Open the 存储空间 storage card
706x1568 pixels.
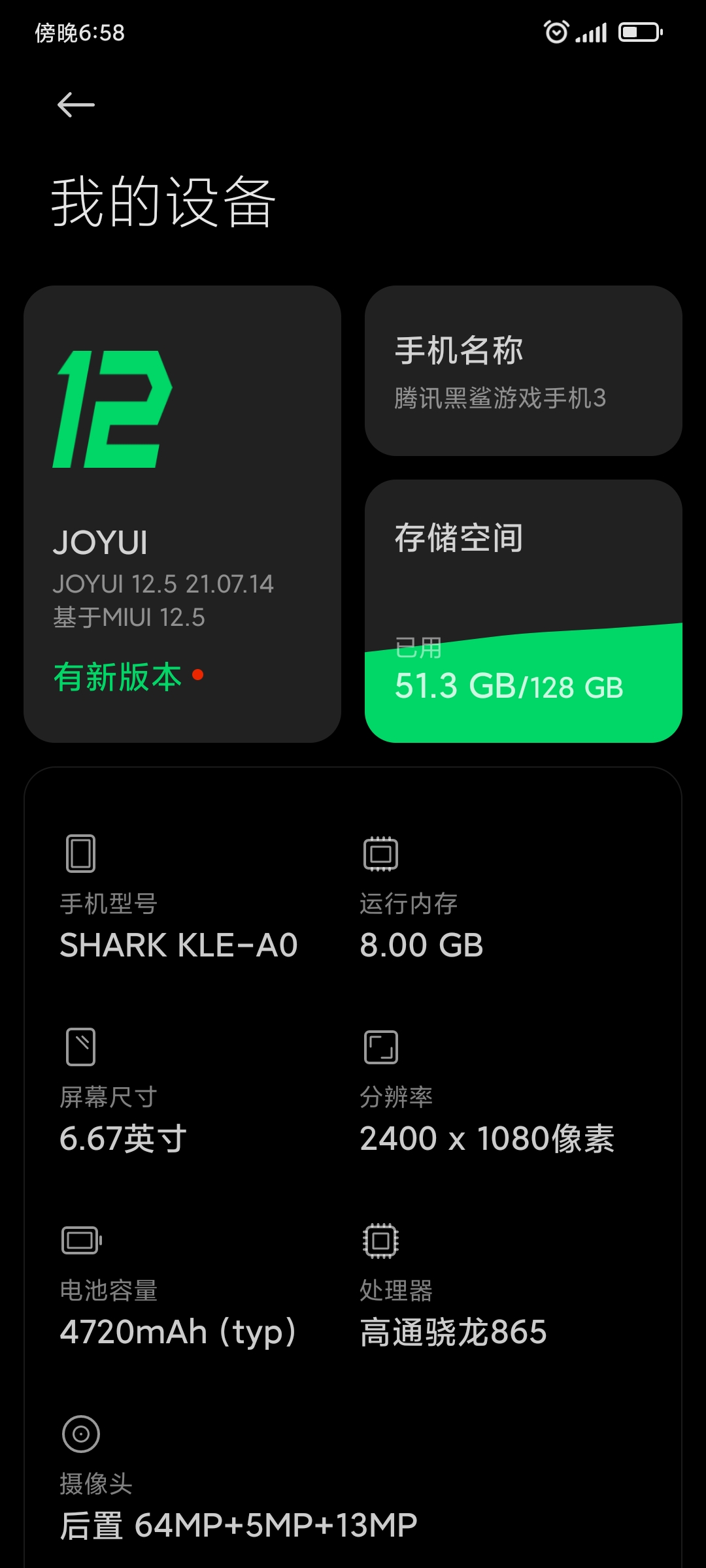click(523, 611)
